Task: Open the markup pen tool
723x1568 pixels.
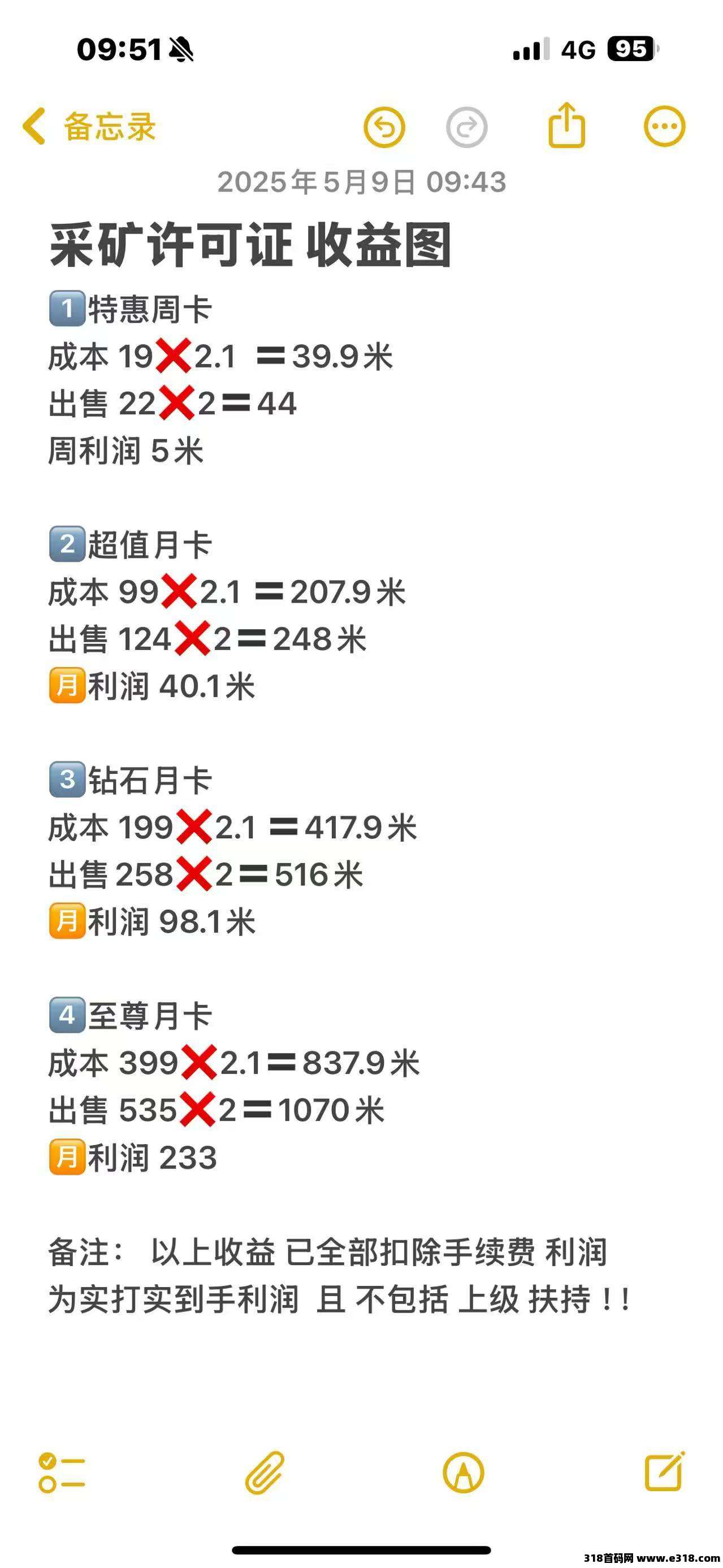Action: tap(463, 1473)
